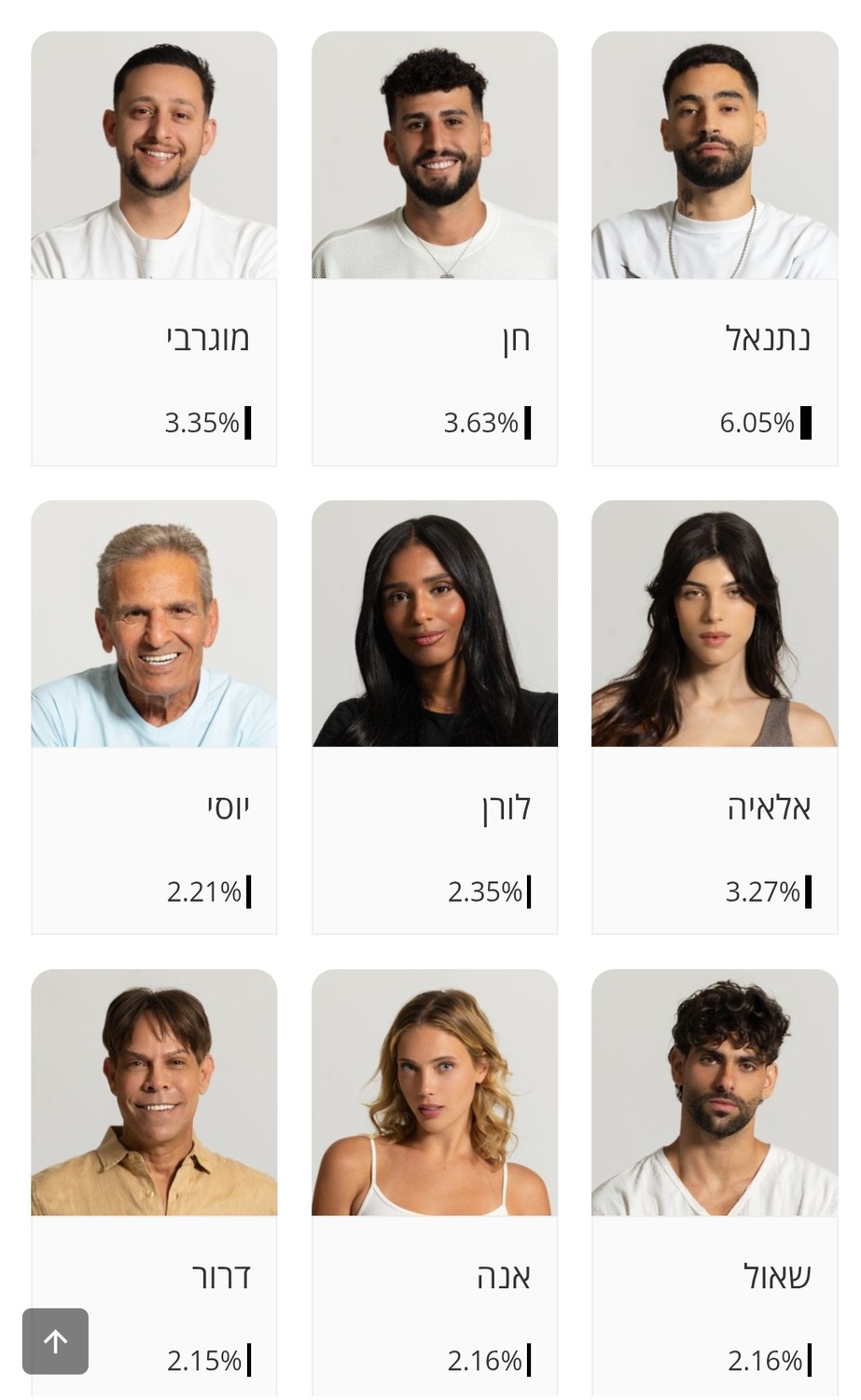Open מוגרבי contestant card
This screenshot has height=1400, width=861.
pos(154,248)
